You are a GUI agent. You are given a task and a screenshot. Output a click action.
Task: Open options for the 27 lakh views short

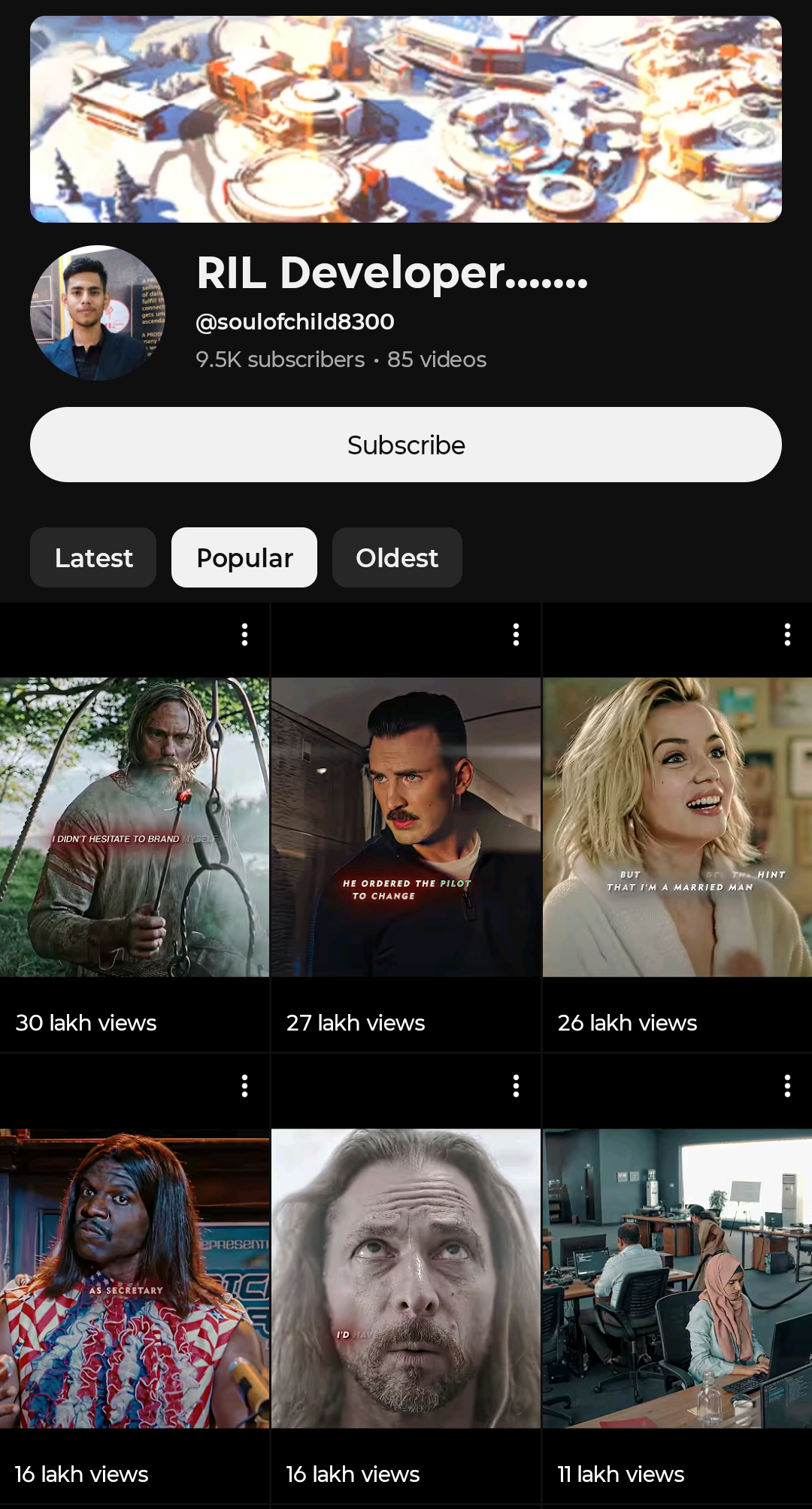pos(516,635)
